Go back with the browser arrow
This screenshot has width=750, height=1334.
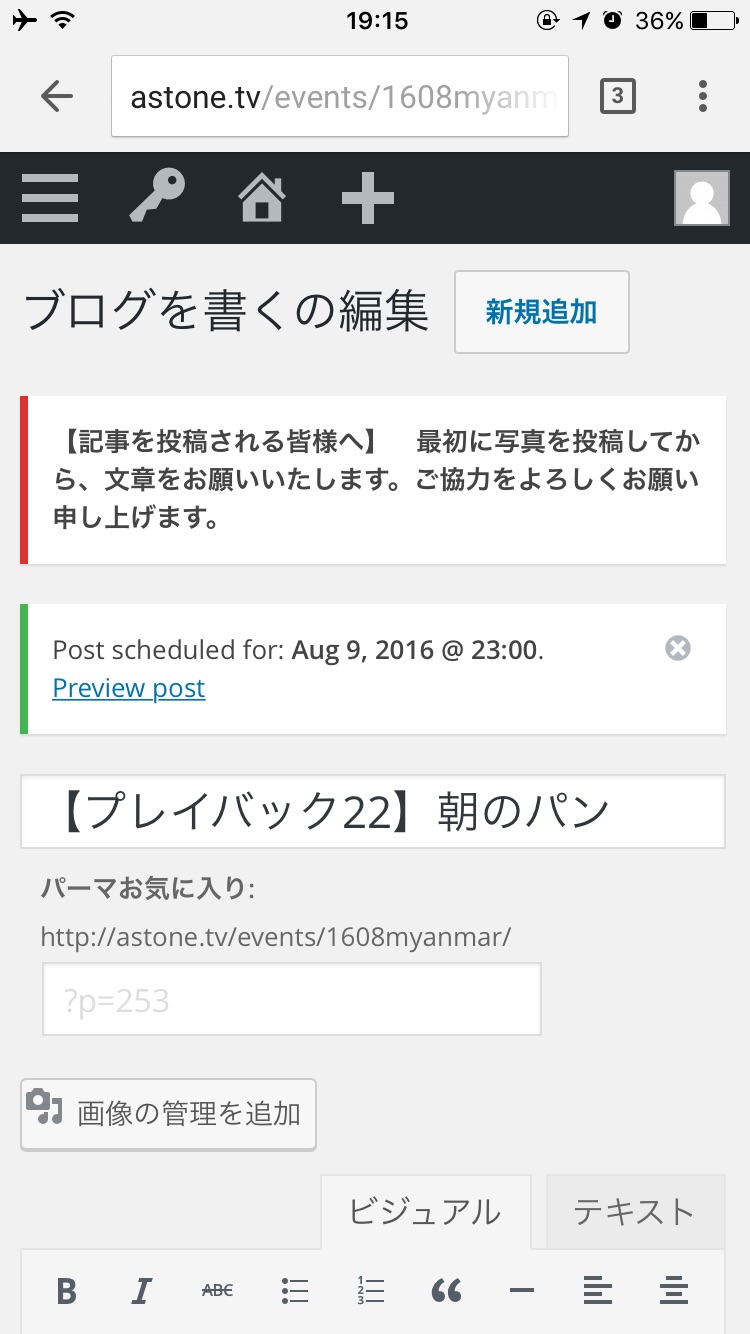[x=57, y=96]
